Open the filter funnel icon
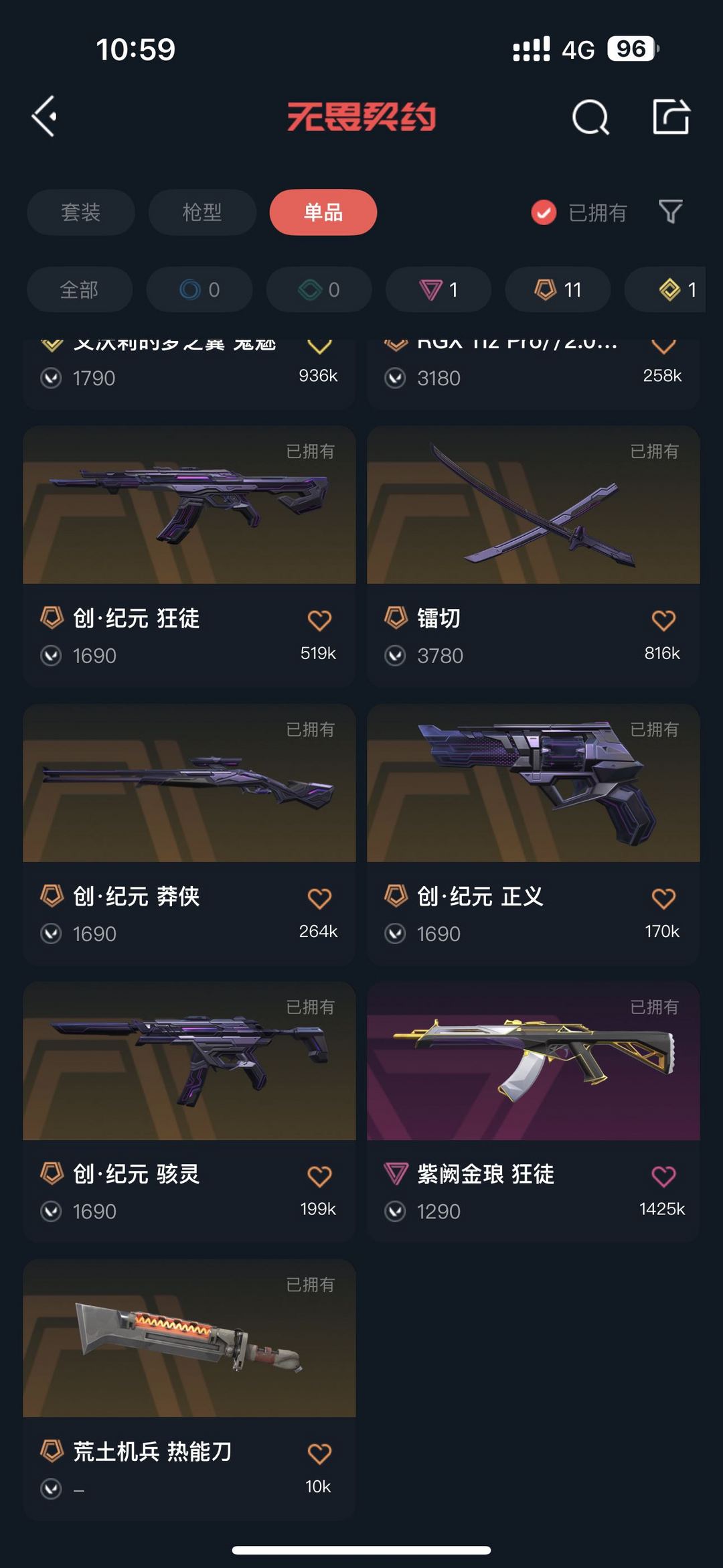Viewport: 723px width, 1568px height. click(x=670, y=212)
